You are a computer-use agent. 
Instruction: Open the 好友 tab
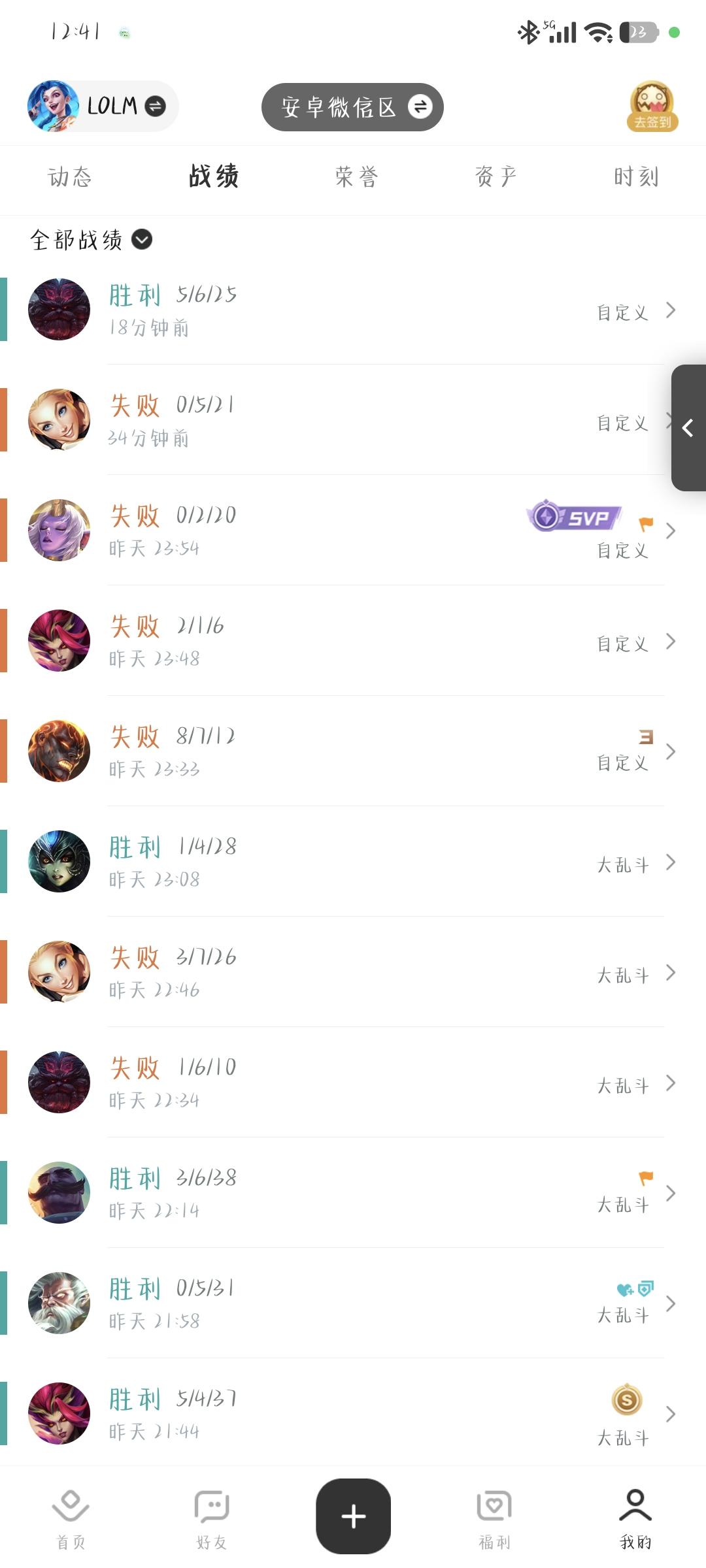coord(212,1518)
